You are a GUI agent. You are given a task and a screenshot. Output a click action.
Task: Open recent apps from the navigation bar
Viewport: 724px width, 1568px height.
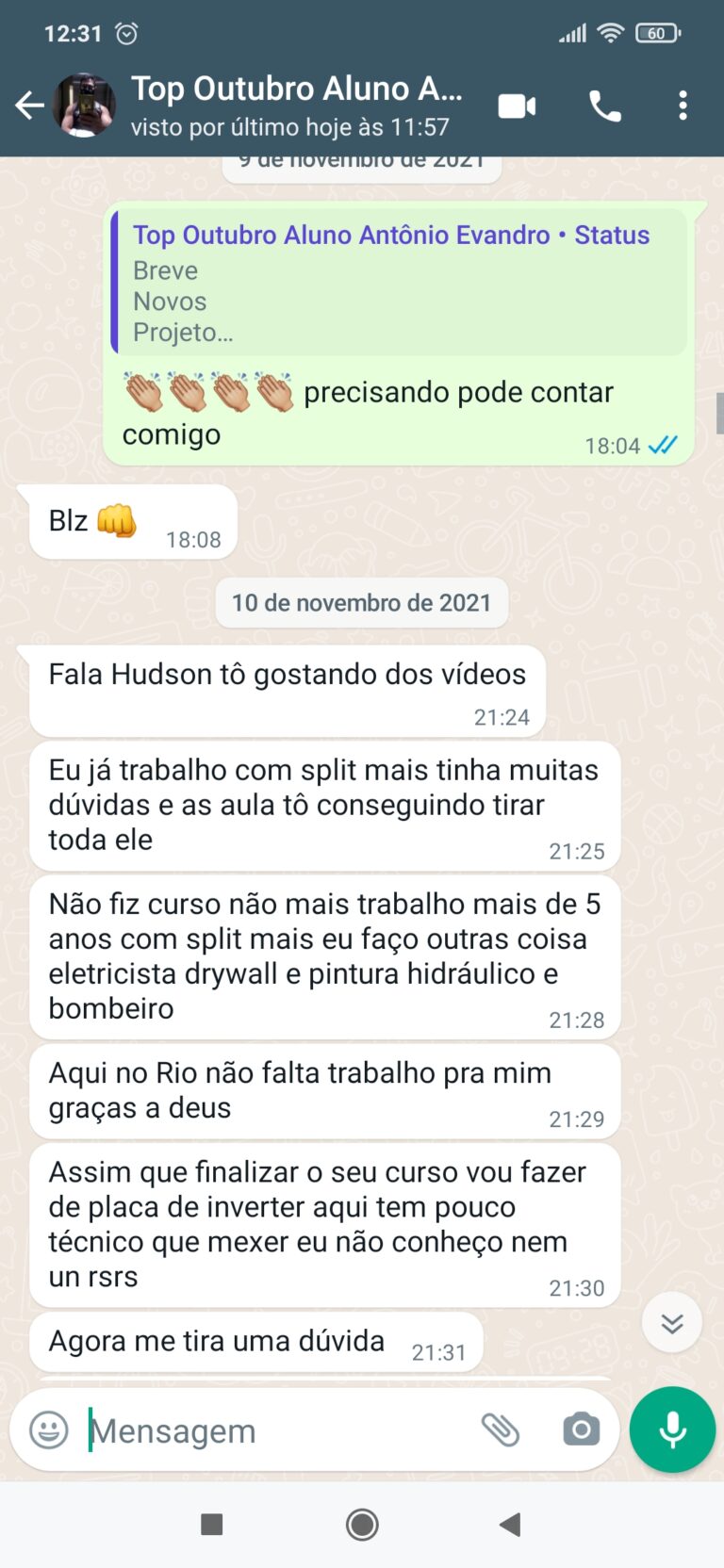click(x=212, y=1524)
